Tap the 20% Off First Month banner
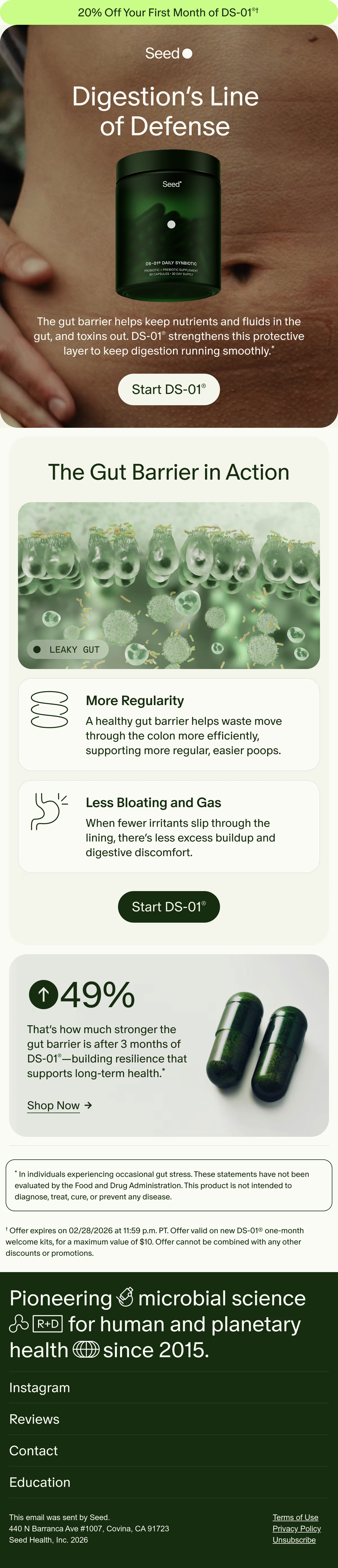The height and width of the screenshot is (1568, 338). click(x=169, y=12)
